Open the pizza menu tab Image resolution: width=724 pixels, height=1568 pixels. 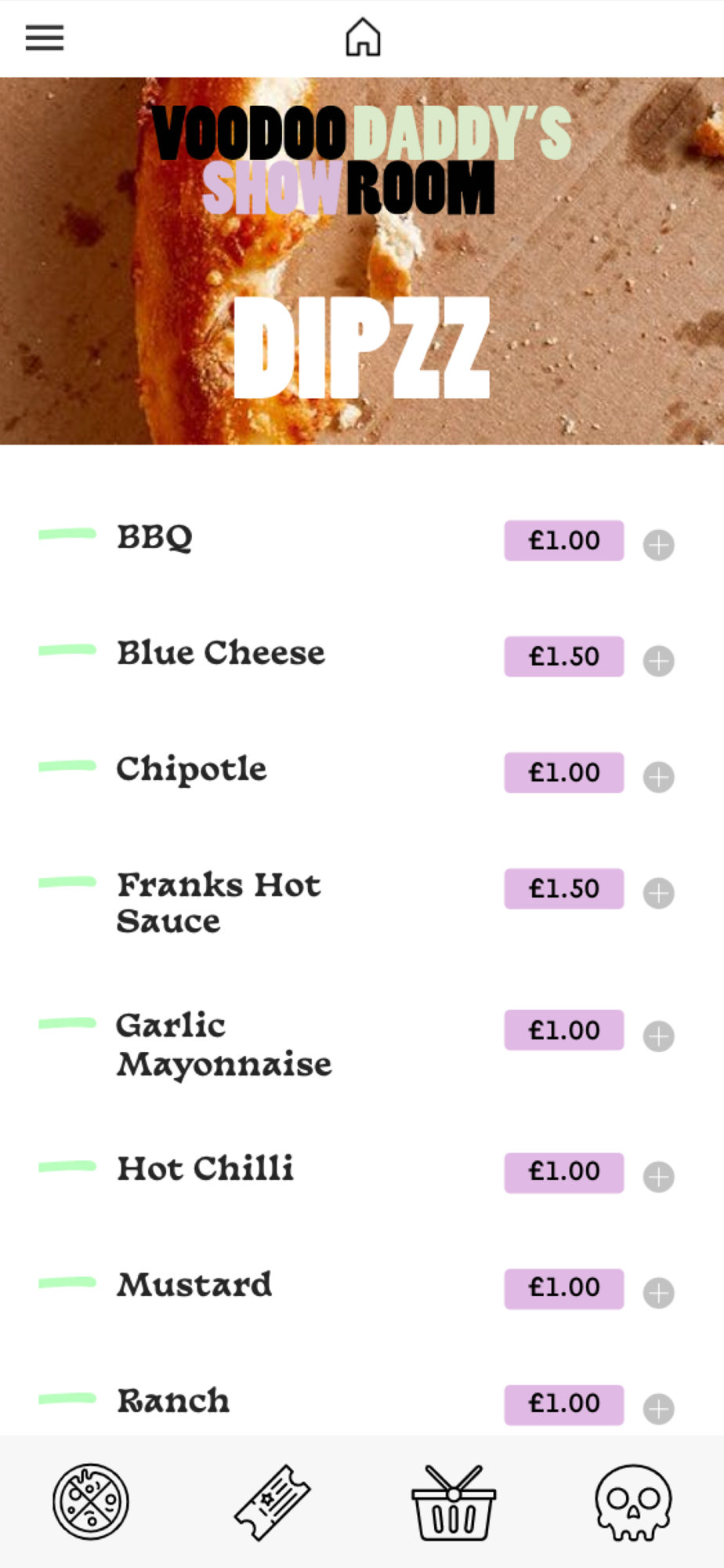(x=91, y=1501)
